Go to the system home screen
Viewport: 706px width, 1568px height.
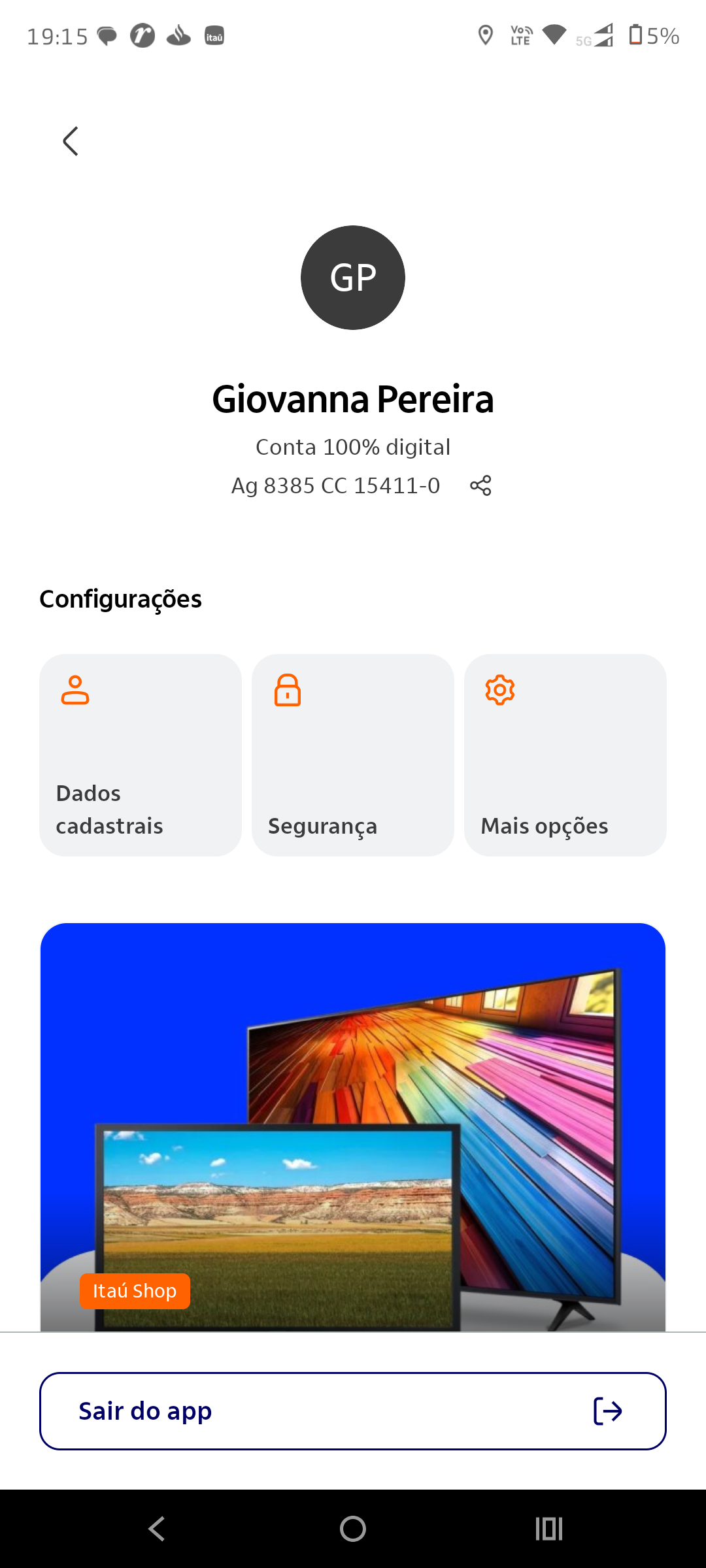pyautogui.click(x=353, y=1529)
